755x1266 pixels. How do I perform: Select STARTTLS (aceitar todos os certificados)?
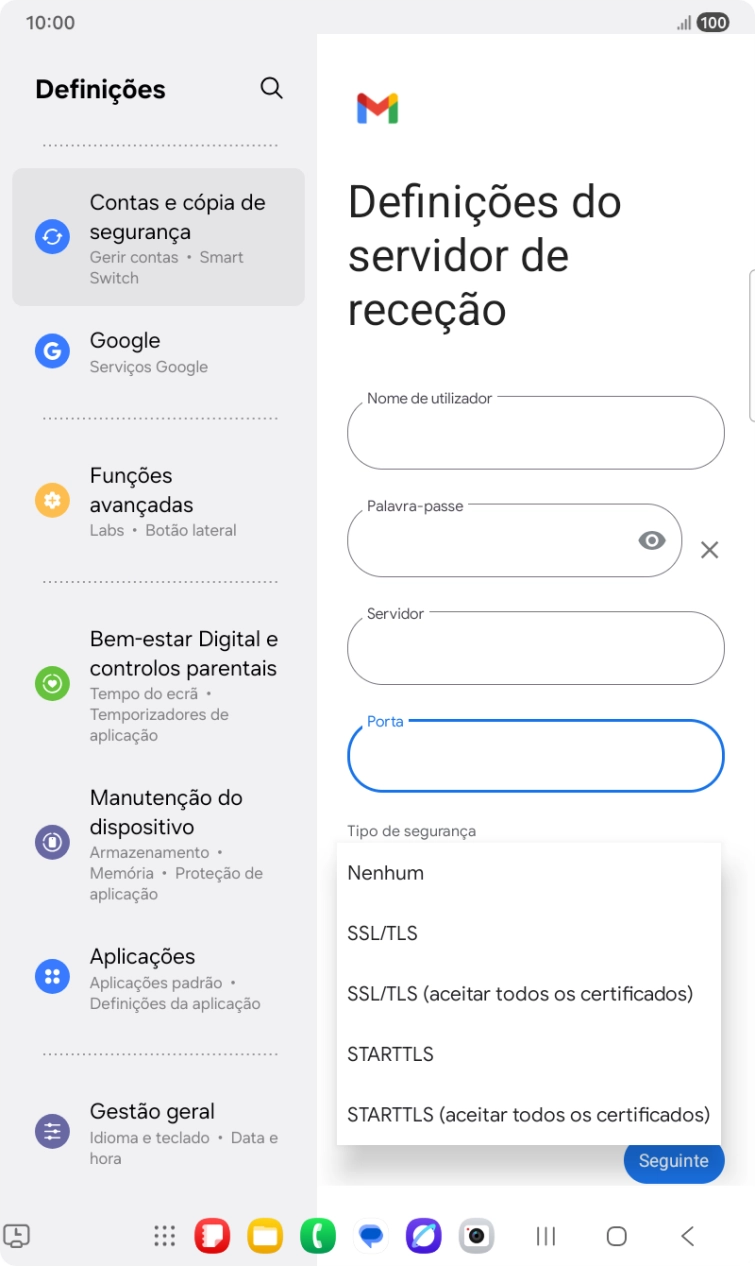(x=528, y=1114)
